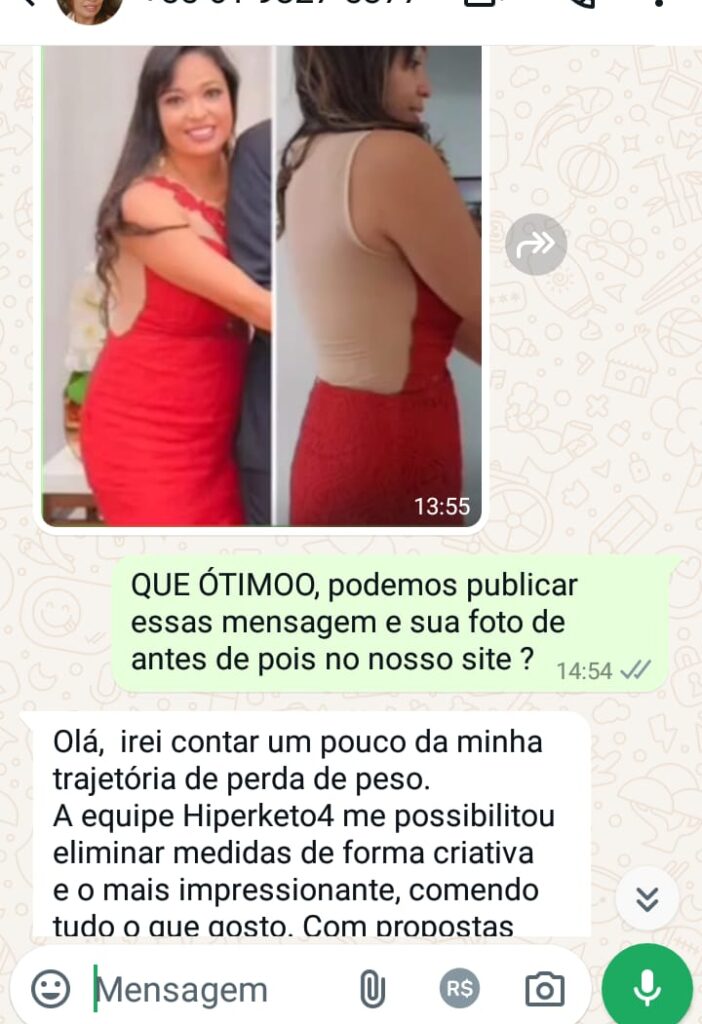Image resolution: width=702 pixels, height=1024 pixels.
Task: Open the R$ payment option
Action: pos(459,990)
